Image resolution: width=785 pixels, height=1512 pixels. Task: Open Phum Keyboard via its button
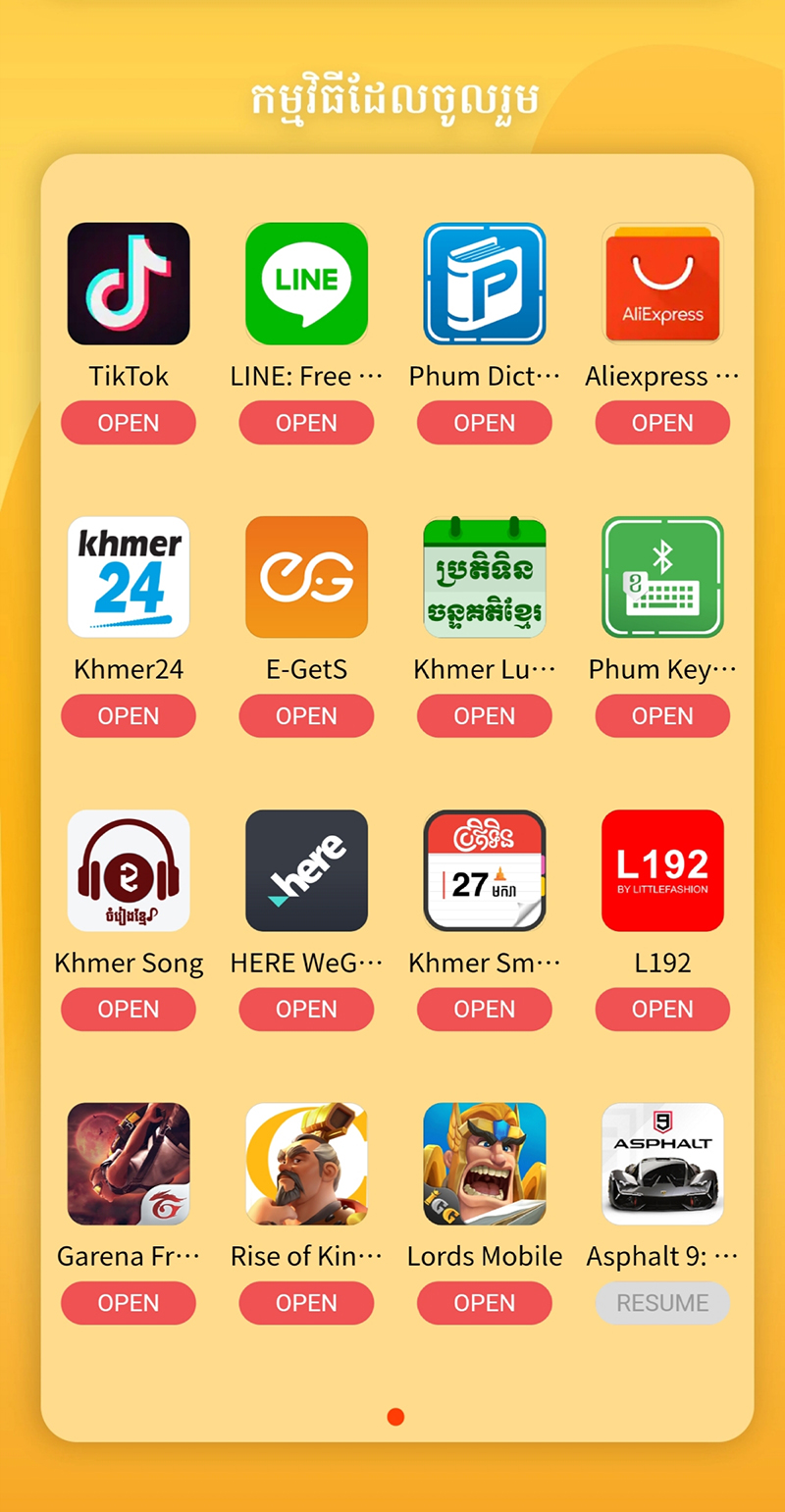[x=662, y=716]
